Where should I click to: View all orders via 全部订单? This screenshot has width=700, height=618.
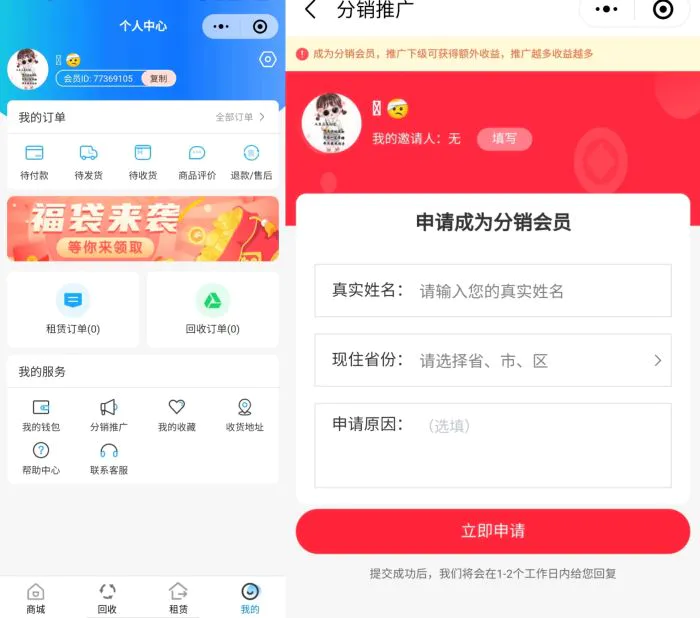240,117
